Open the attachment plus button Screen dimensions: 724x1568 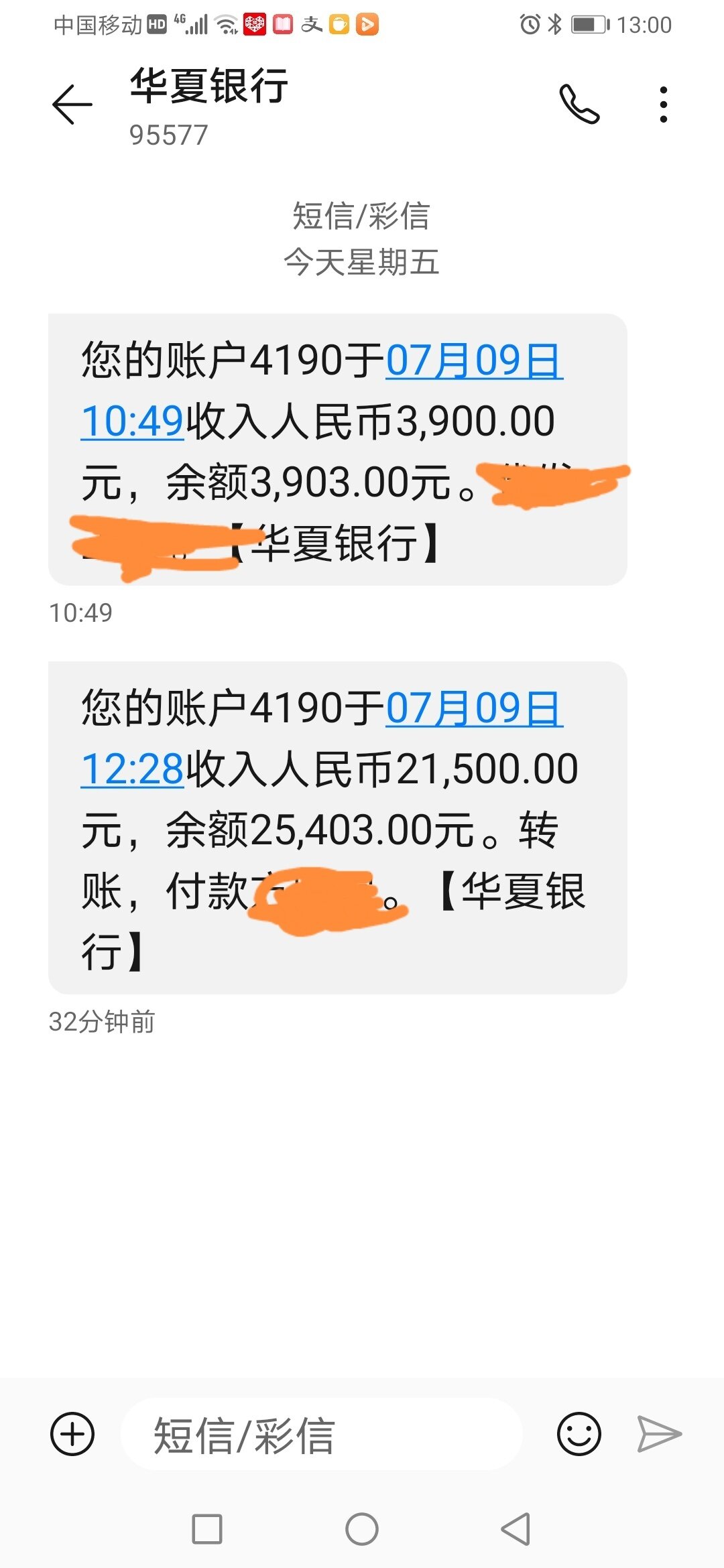pos(72,1434)
